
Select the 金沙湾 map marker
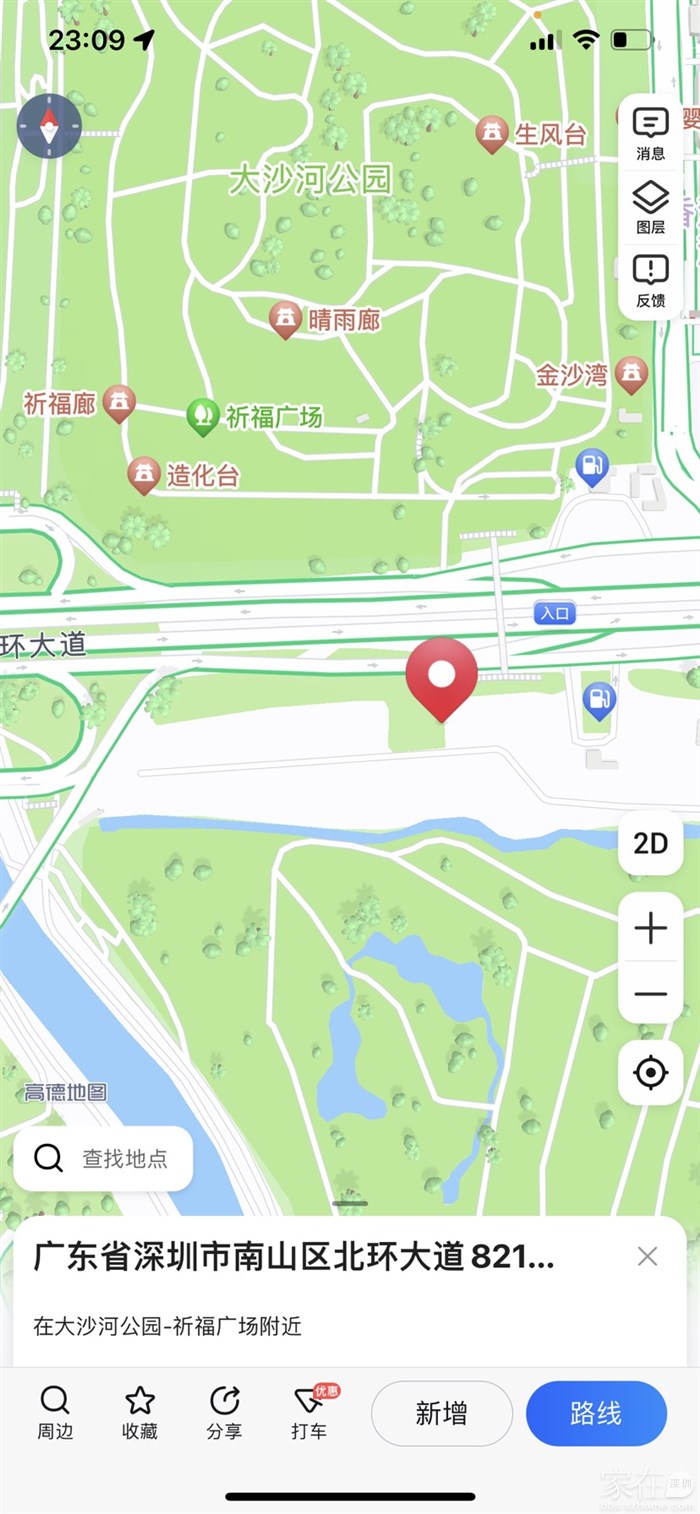click(x=631, y=375)
